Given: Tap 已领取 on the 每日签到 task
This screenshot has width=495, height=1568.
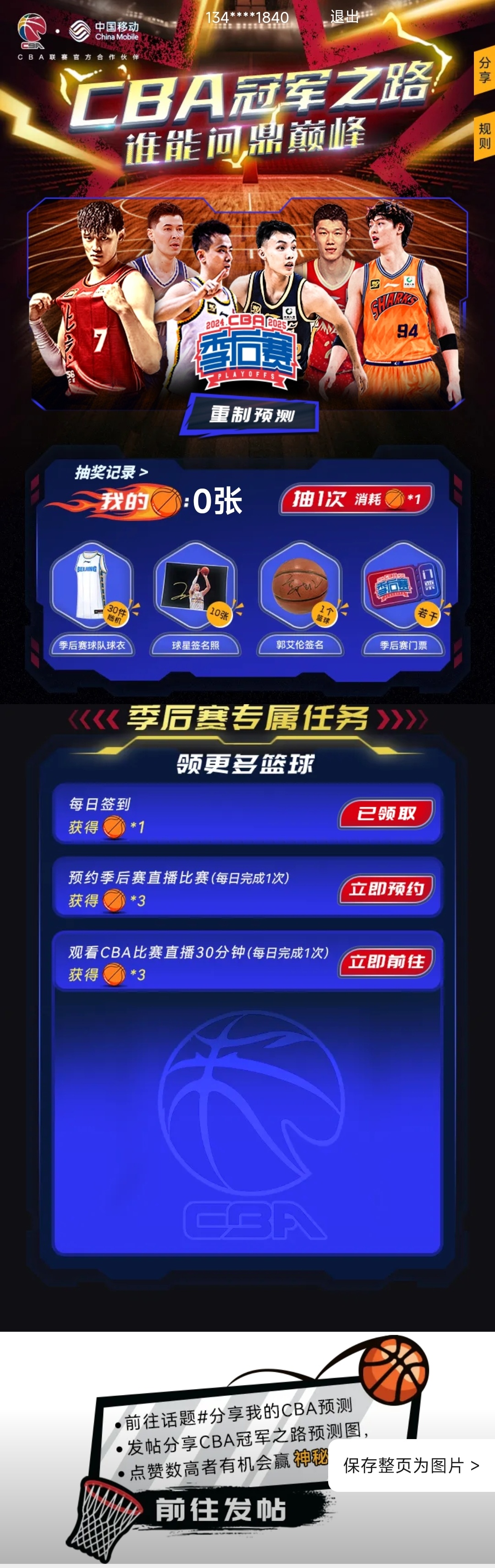Looking at the screenshot, I should pyautogui.click(x=386, y=813).
